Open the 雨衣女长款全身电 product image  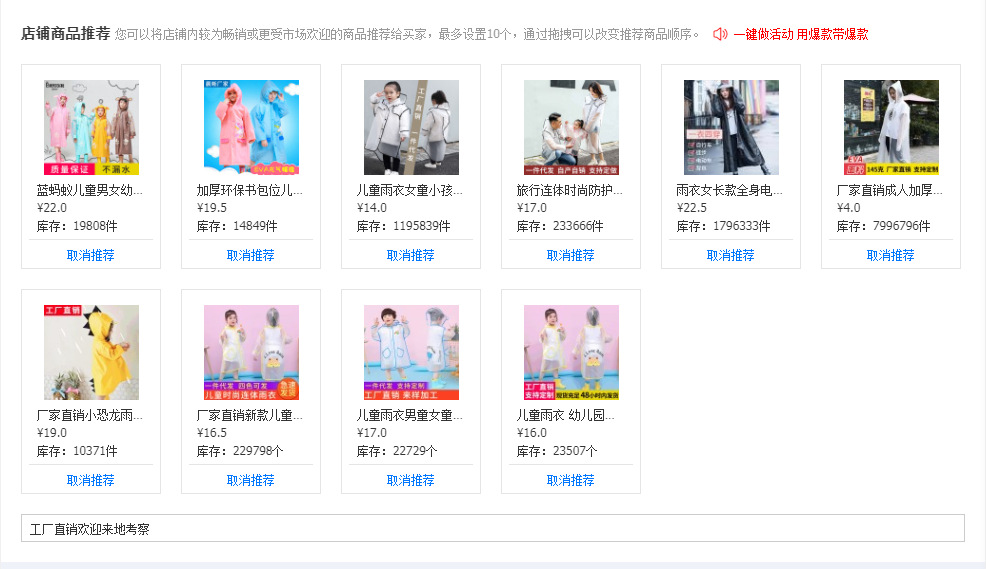pos(731,128)
